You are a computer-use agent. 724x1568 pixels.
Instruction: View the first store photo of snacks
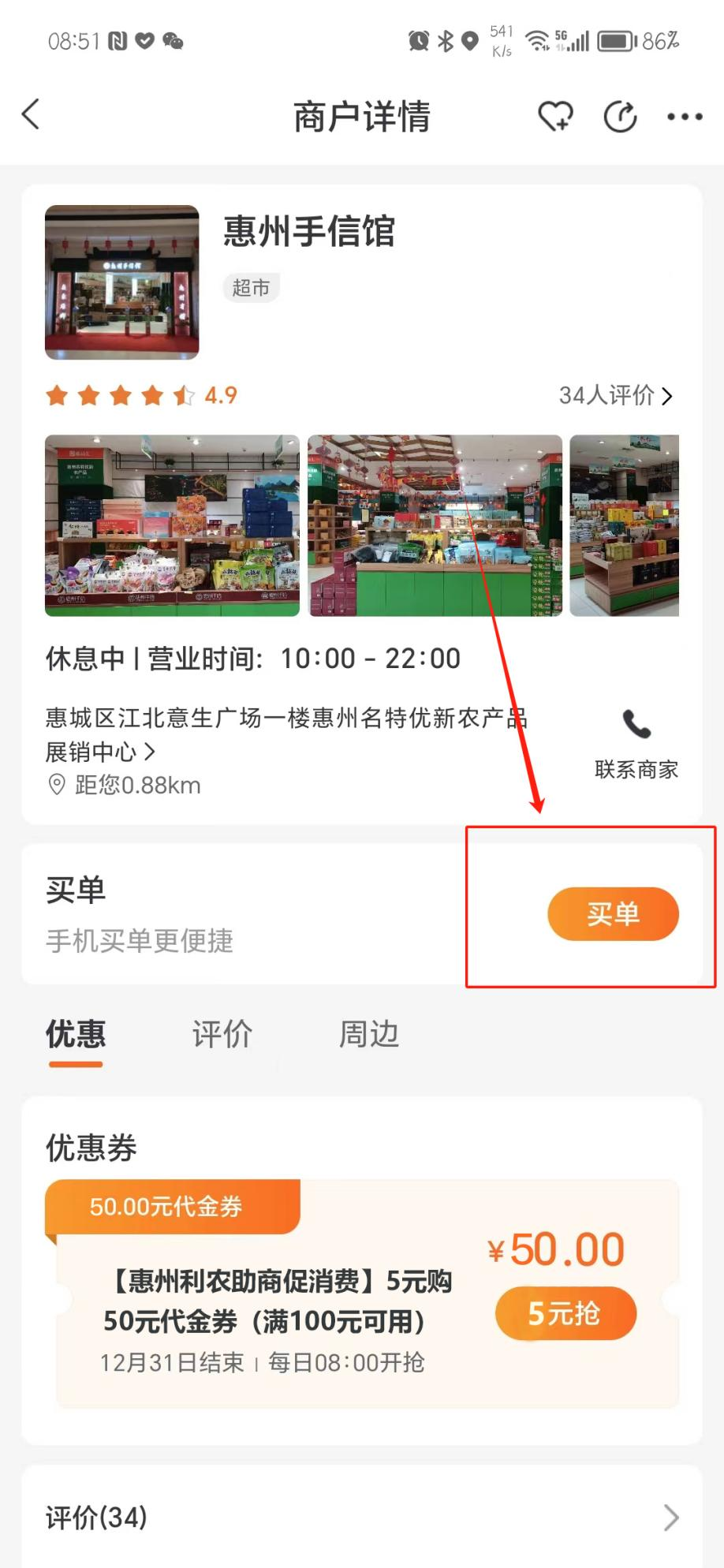pos(172,525)
